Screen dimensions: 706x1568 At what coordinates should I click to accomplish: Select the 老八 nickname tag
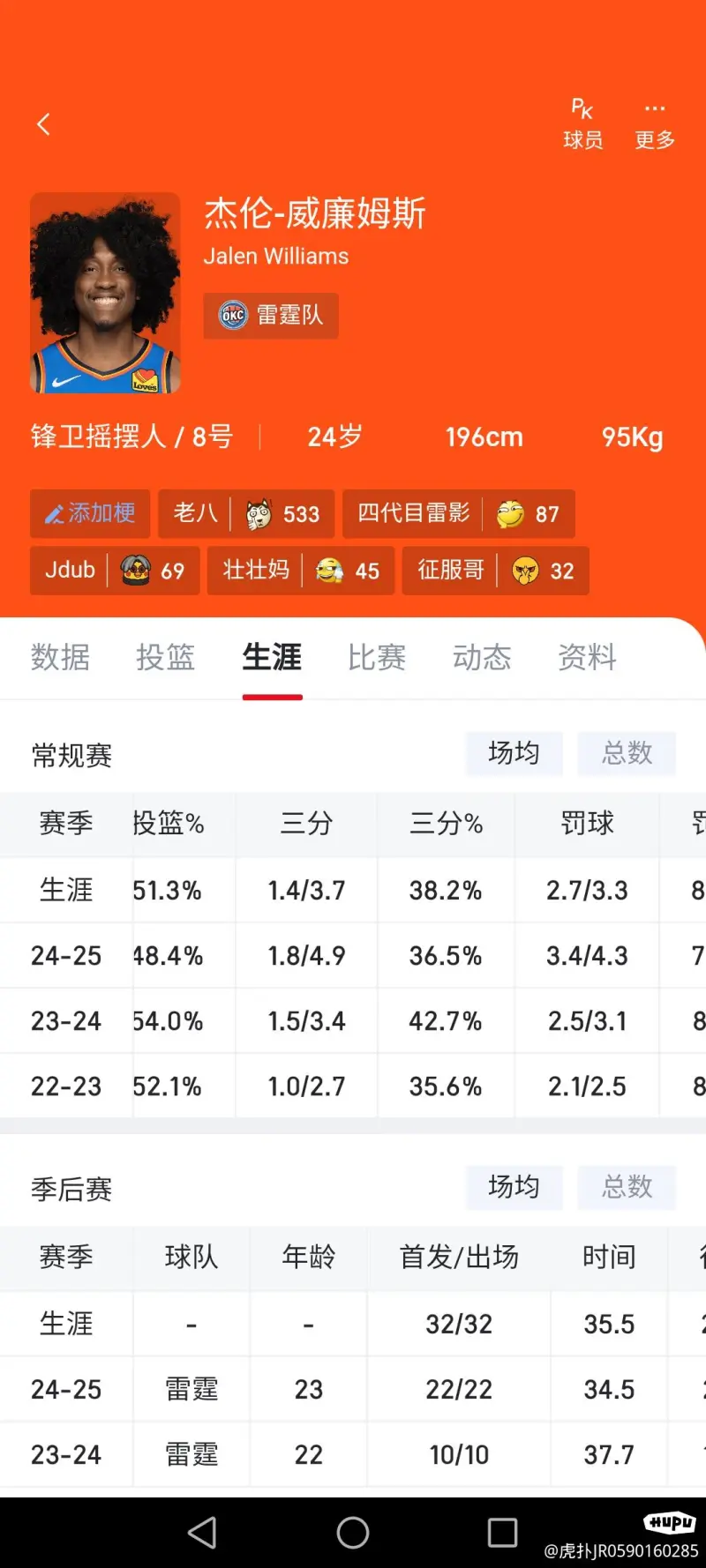246,513
